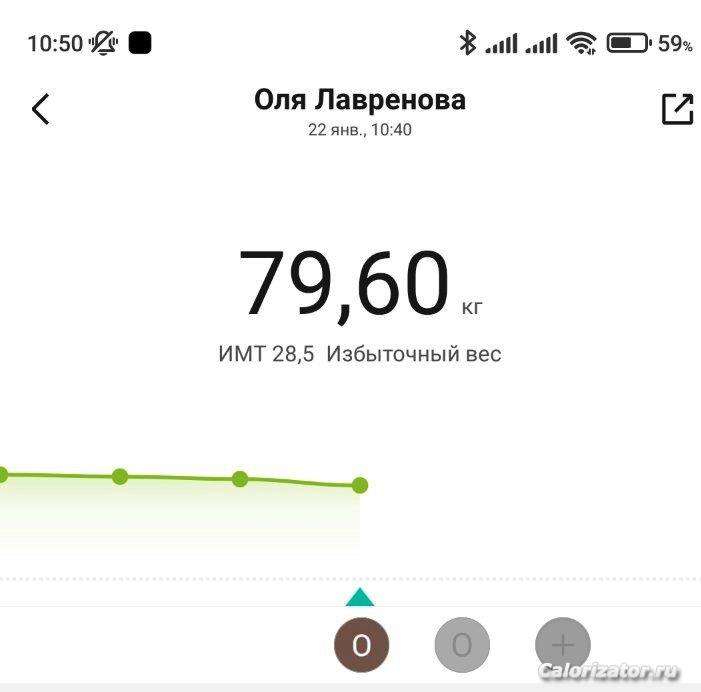Select the brown O user avatar
The image size is (701, 692).
pos(360,645)
